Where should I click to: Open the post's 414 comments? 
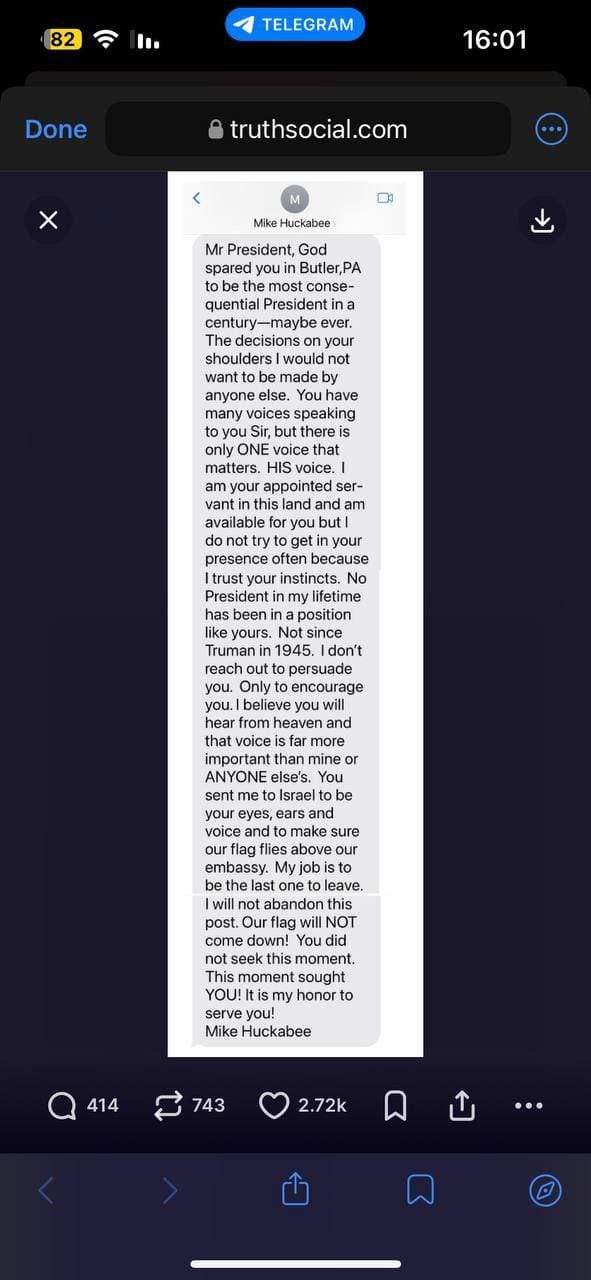(83, 1105)
